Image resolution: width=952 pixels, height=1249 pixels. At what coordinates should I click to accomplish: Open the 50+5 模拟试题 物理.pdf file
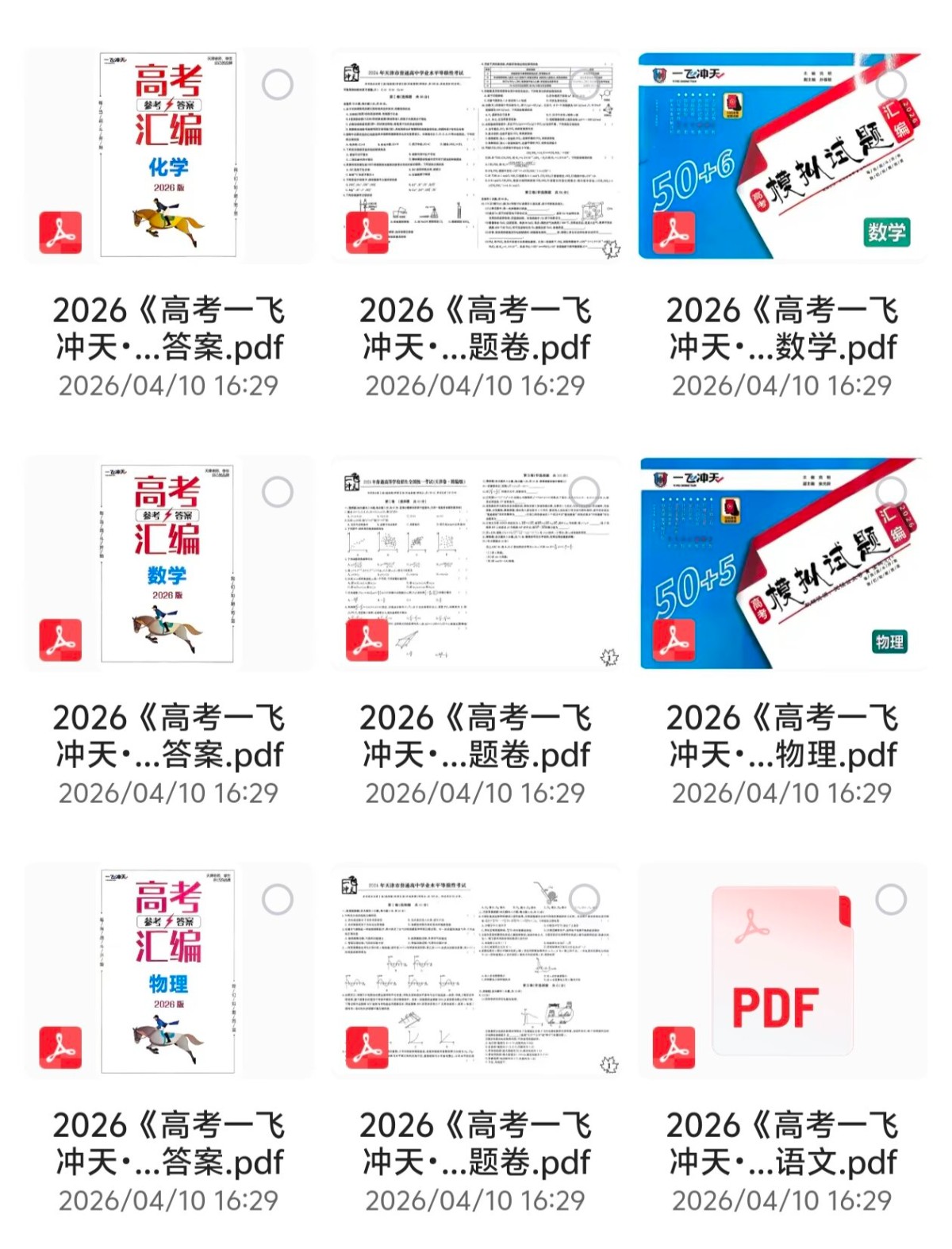point(781,563)
